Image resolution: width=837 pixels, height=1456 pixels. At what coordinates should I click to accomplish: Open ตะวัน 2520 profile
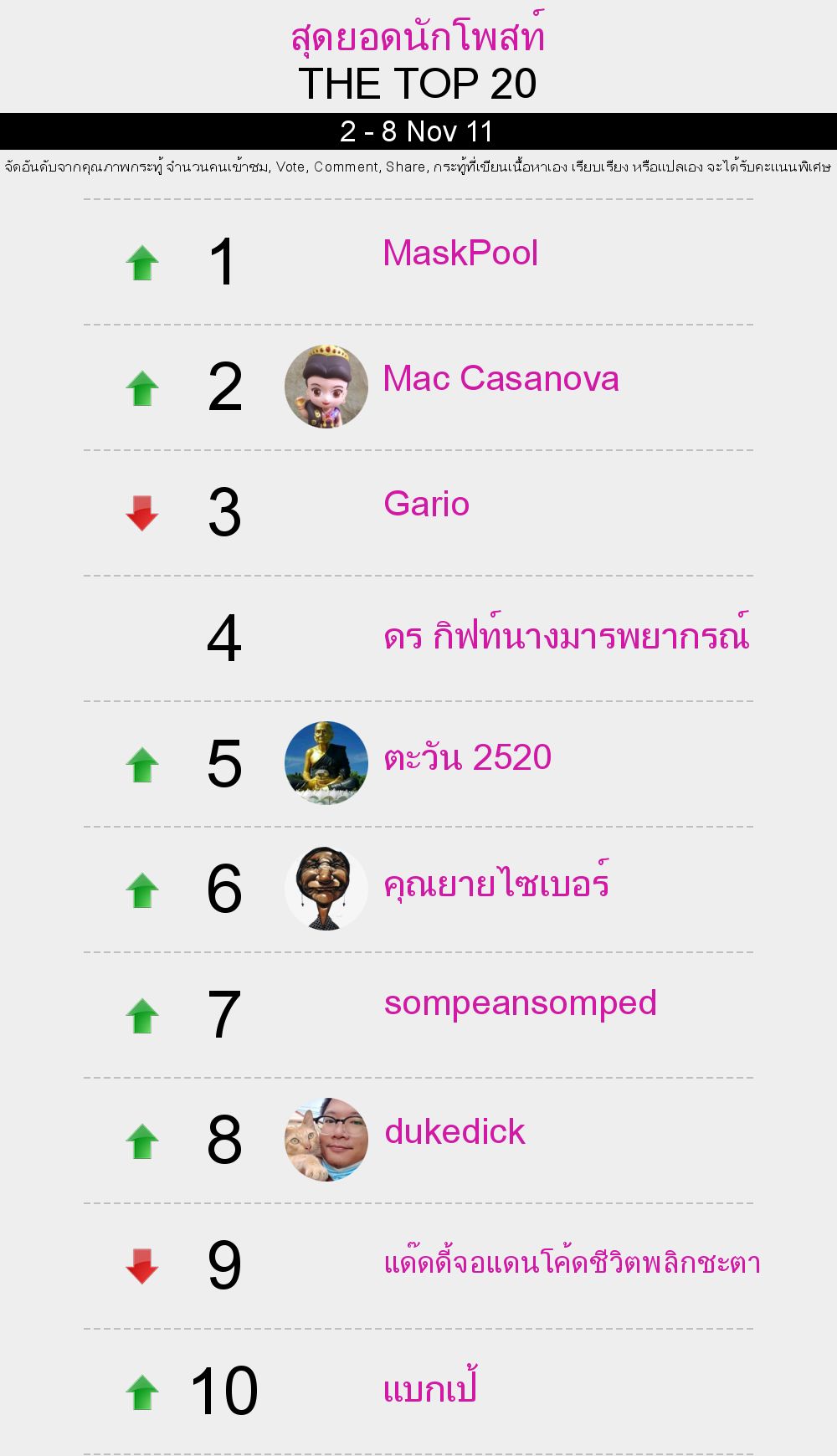click(x=467, y=758)
